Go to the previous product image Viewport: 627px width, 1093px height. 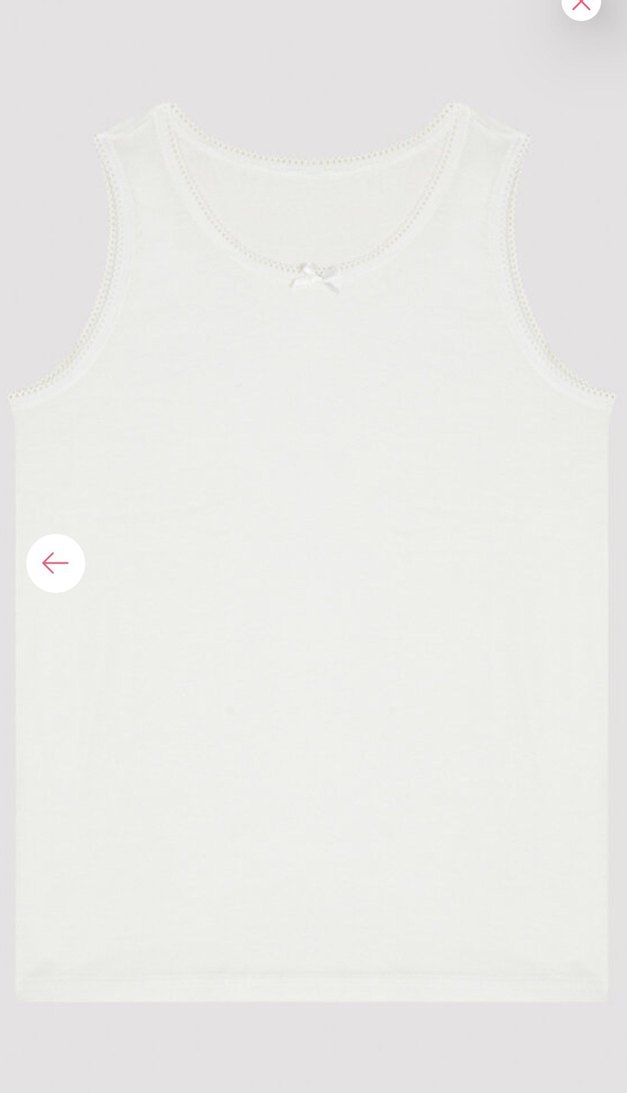[x=56, y=563]
